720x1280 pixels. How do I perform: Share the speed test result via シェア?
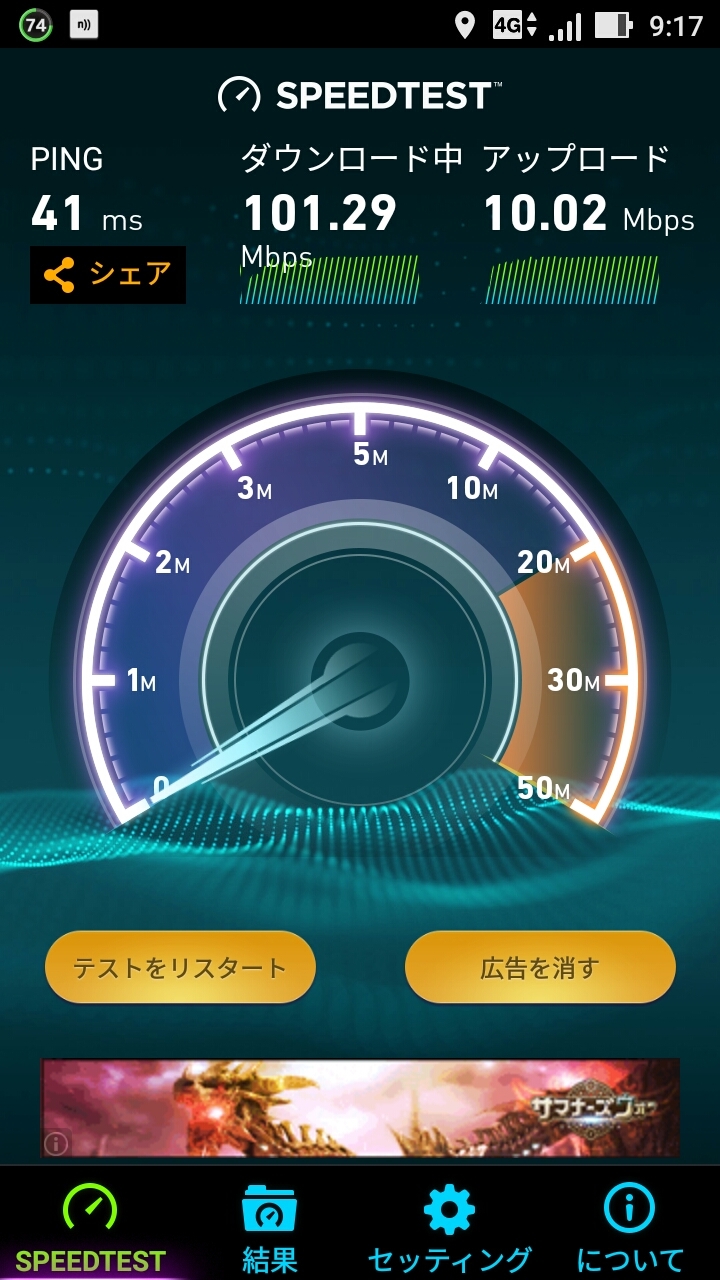(108, 275)
